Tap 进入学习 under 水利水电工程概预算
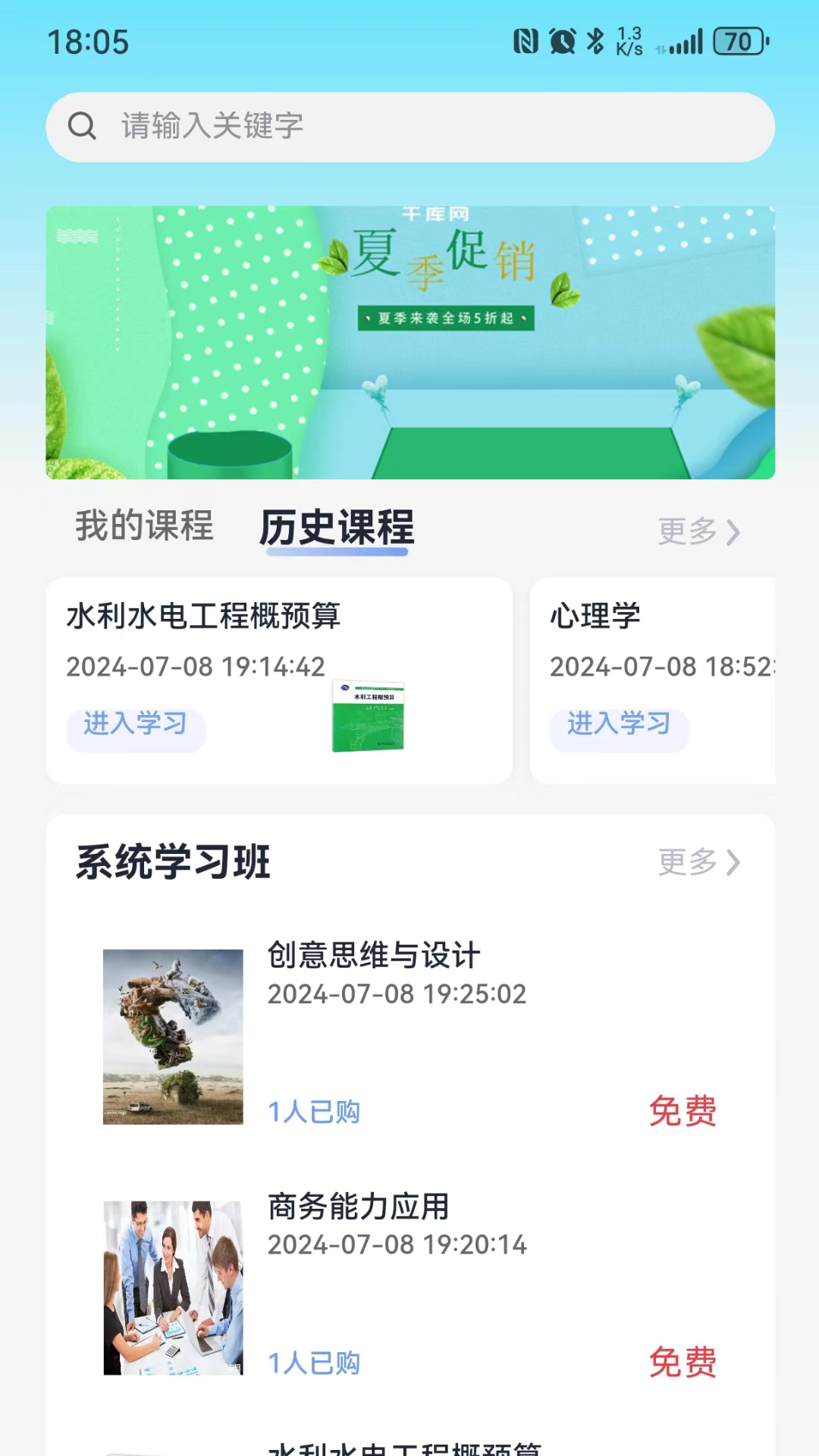Image resolution: width=819 pixels, height=1456 pixels. pos(135,729)
